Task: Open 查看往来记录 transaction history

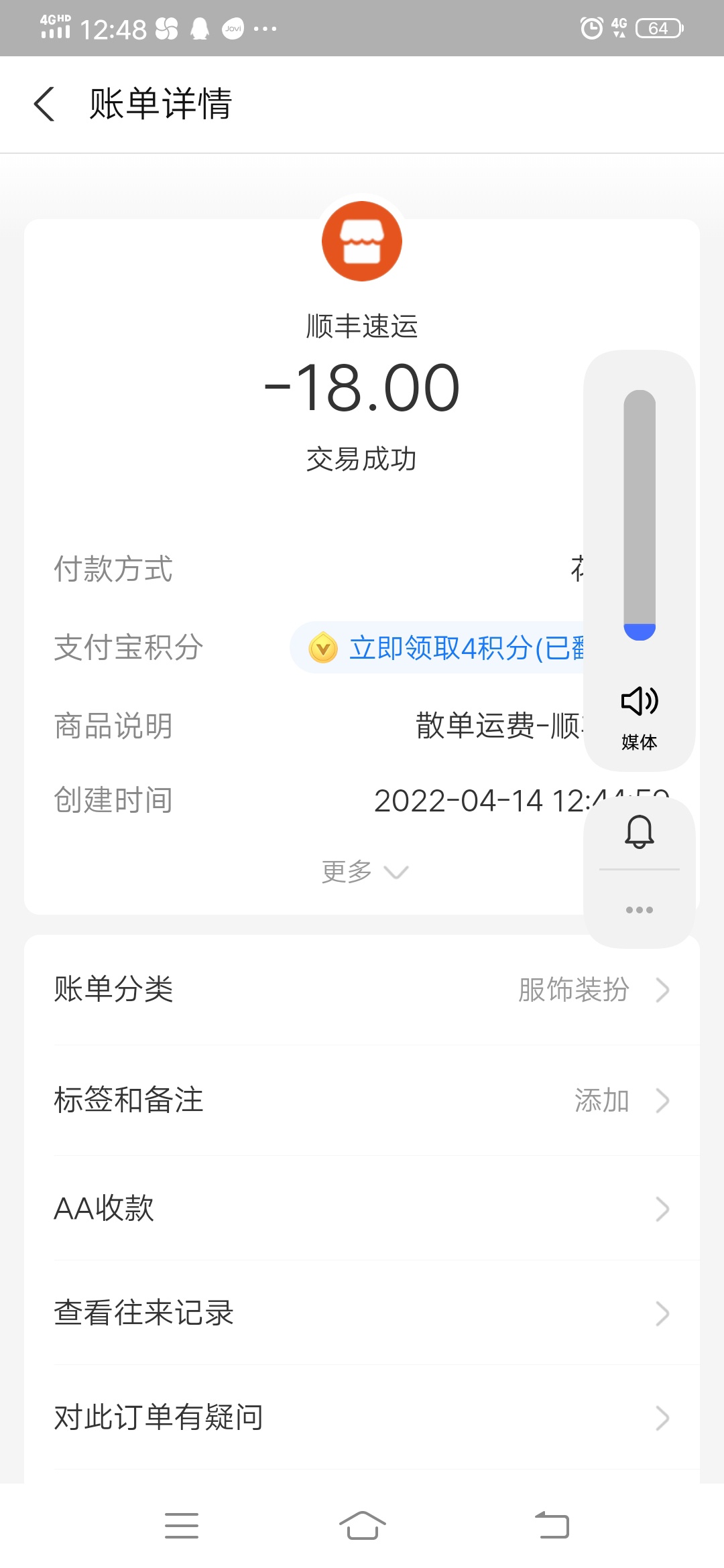Action: point(362,1313)
